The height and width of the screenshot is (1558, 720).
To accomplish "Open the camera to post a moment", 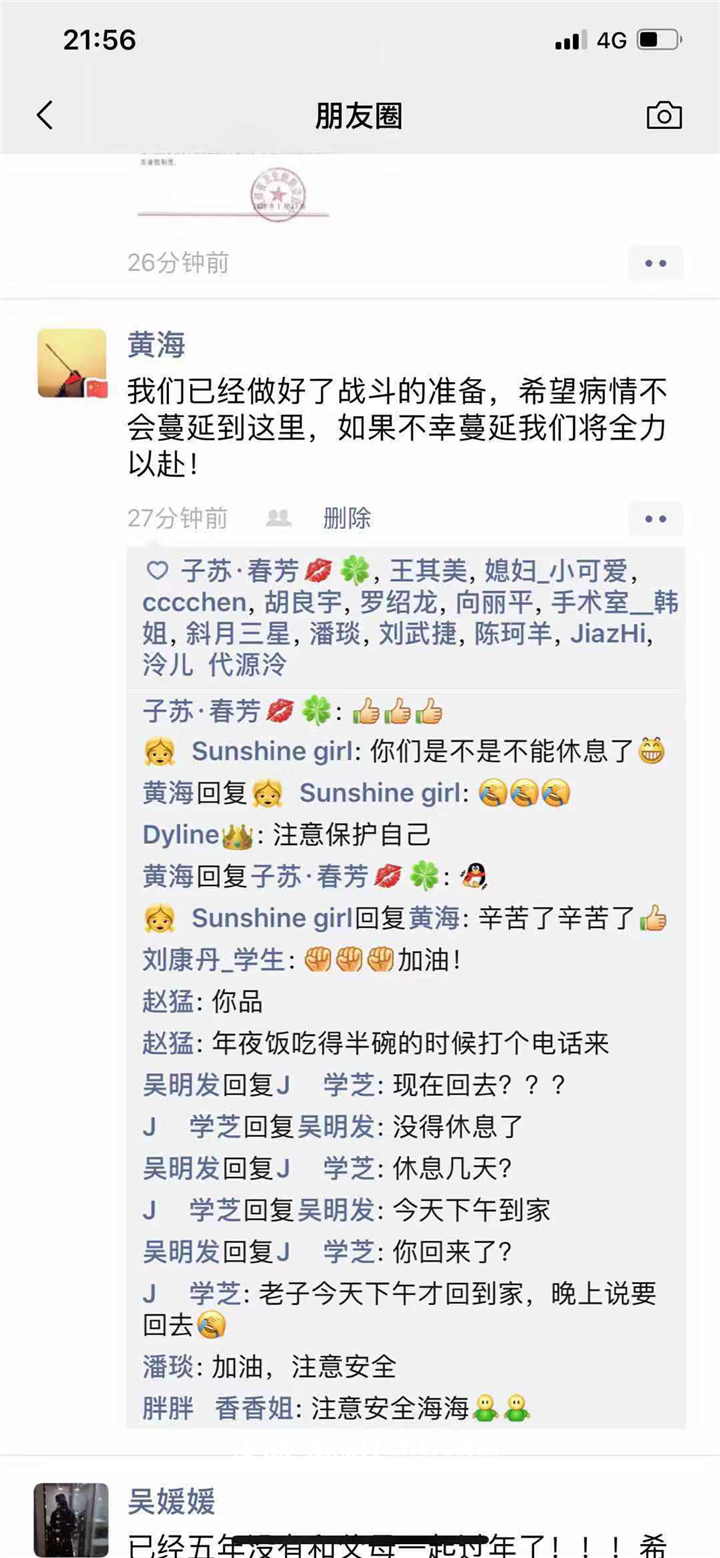I will pyautogui.click(x=664, y=116).
